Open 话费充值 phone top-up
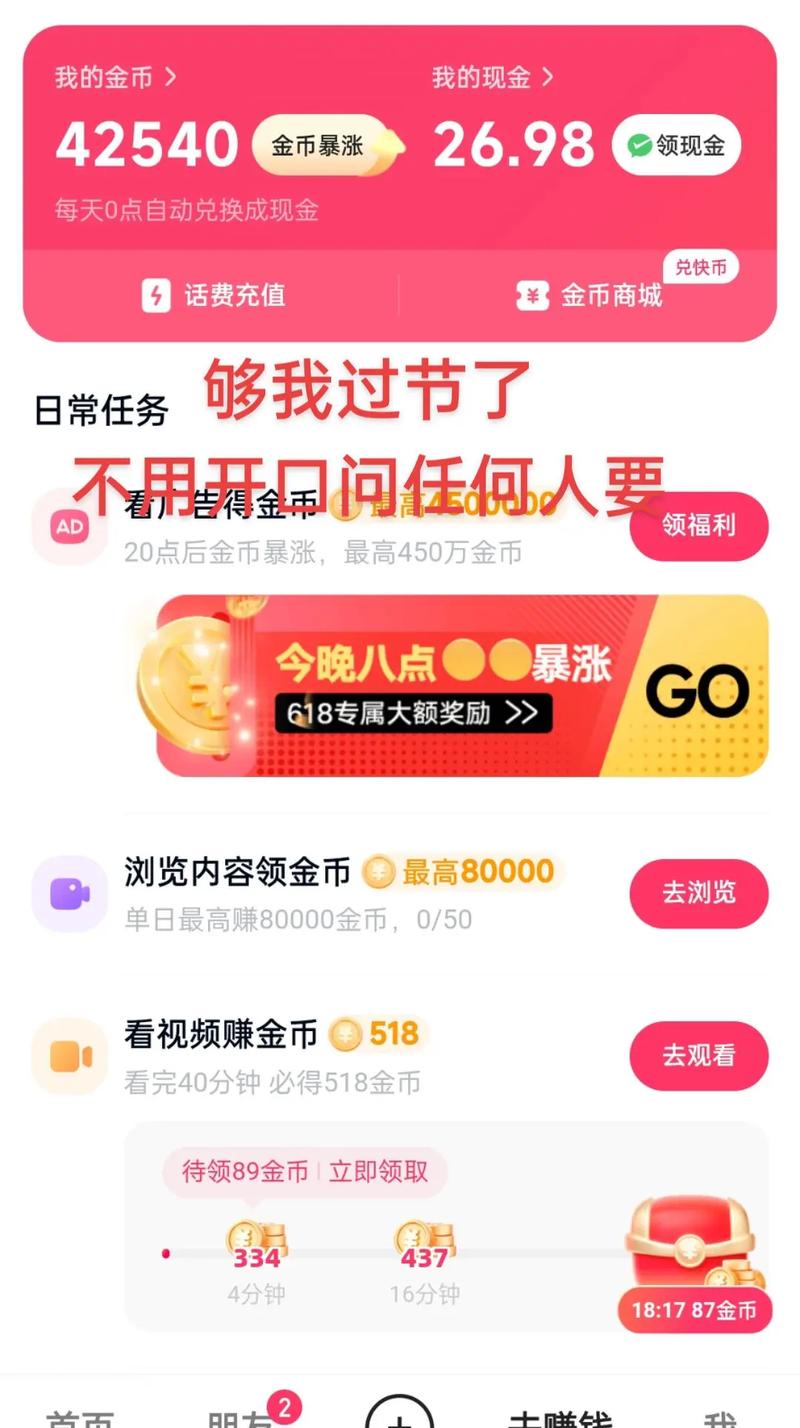 213,295
